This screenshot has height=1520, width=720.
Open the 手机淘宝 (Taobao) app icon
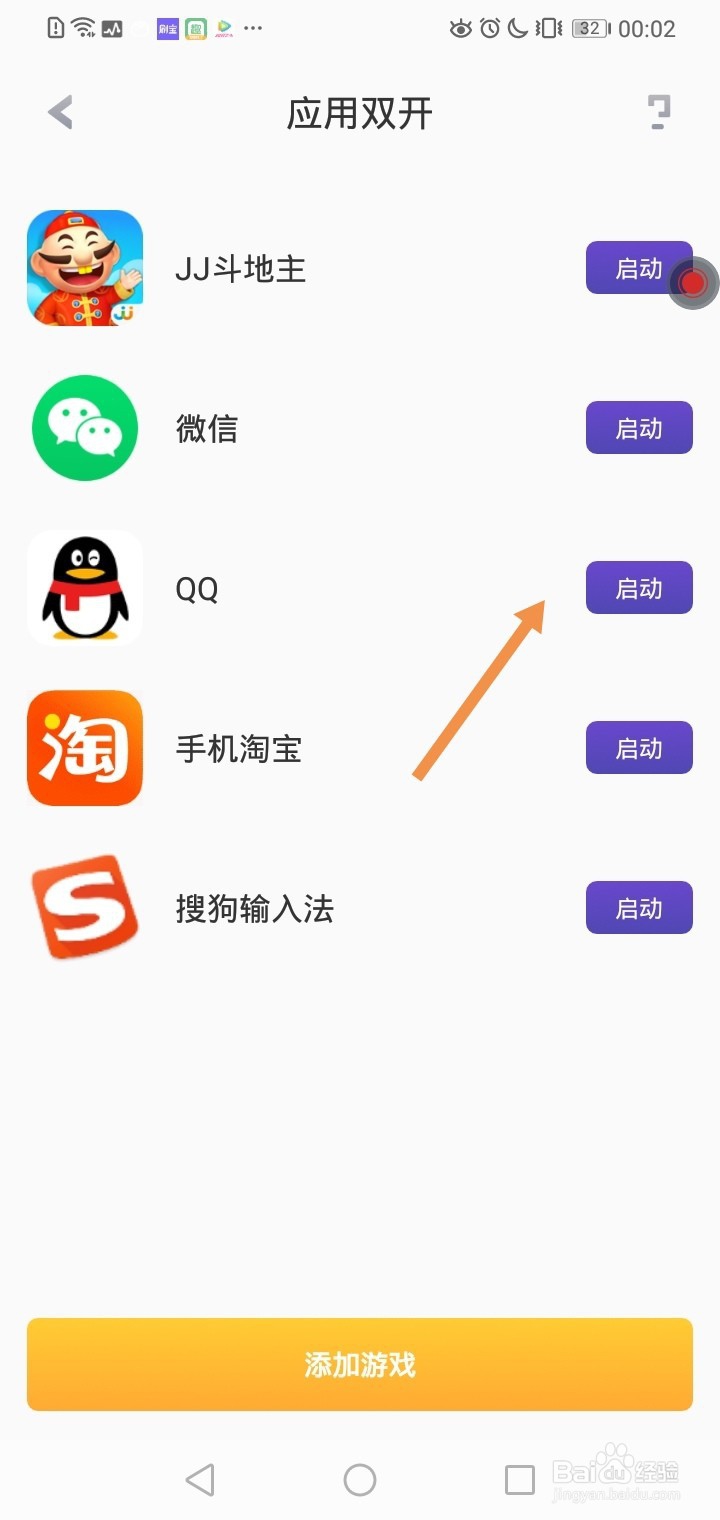(85, 747)
